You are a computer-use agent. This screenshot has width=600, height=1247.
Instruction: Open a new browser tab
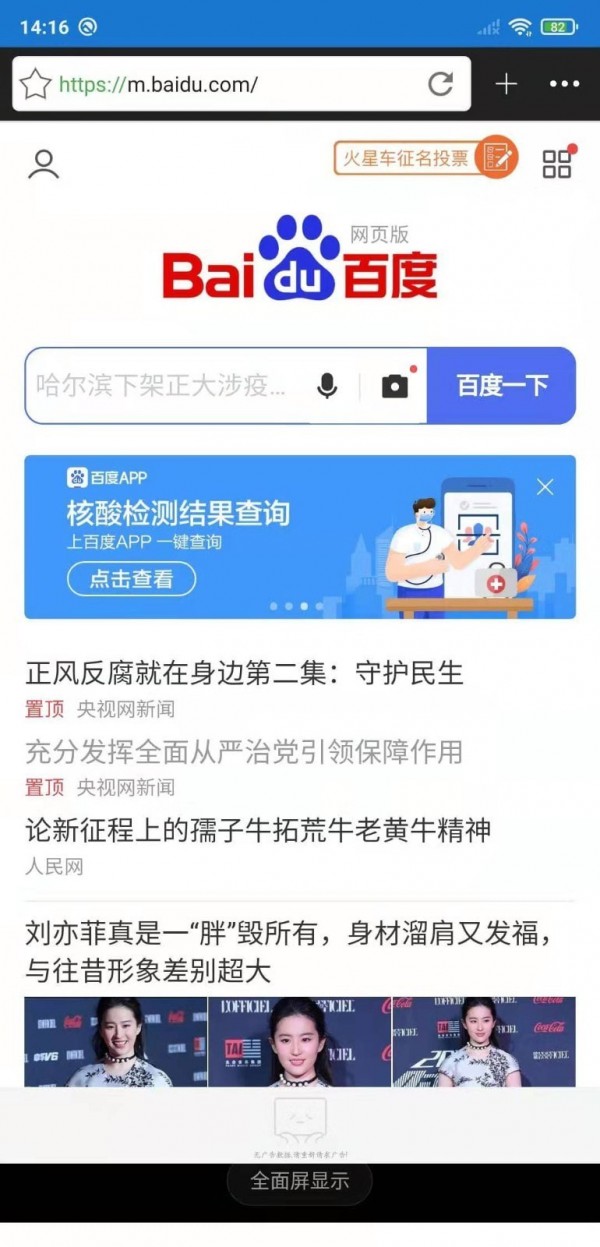[x=507, y=84]
